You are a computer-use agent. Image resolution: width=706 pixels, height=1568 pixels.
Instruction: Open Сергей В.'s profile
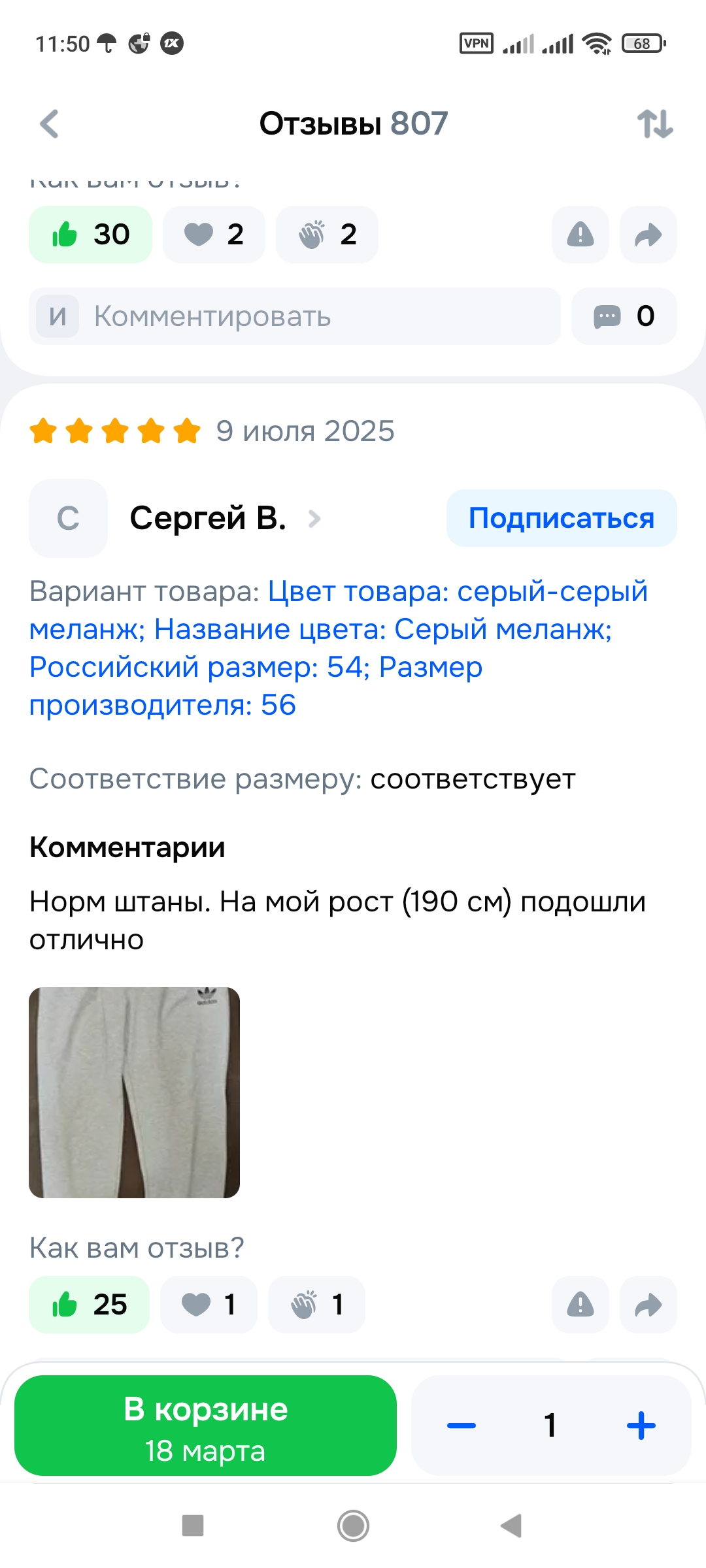(x=208, y=519)
